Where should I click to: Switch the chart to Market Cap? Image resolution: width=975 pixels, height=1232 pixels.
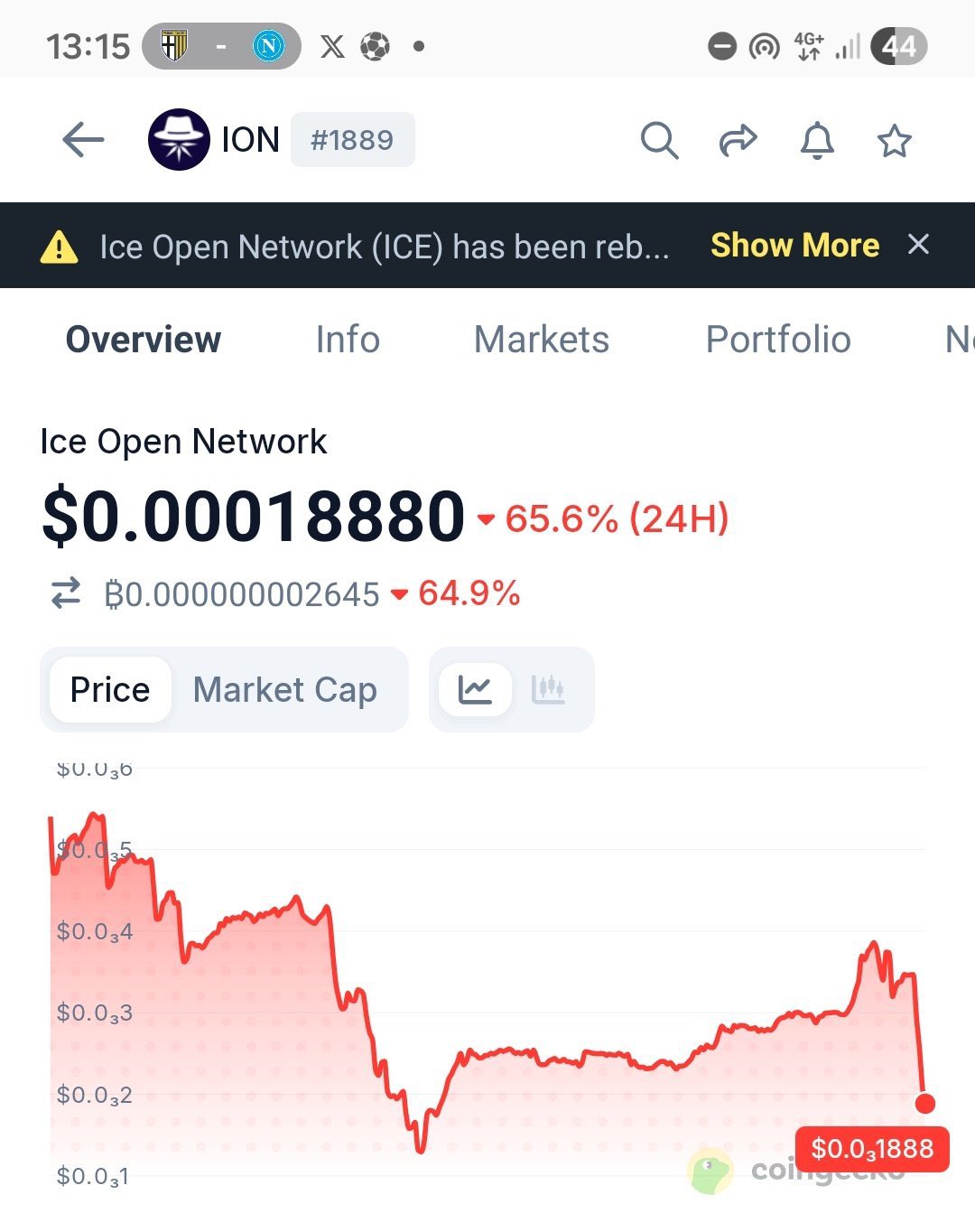click(x=285, y=690)
